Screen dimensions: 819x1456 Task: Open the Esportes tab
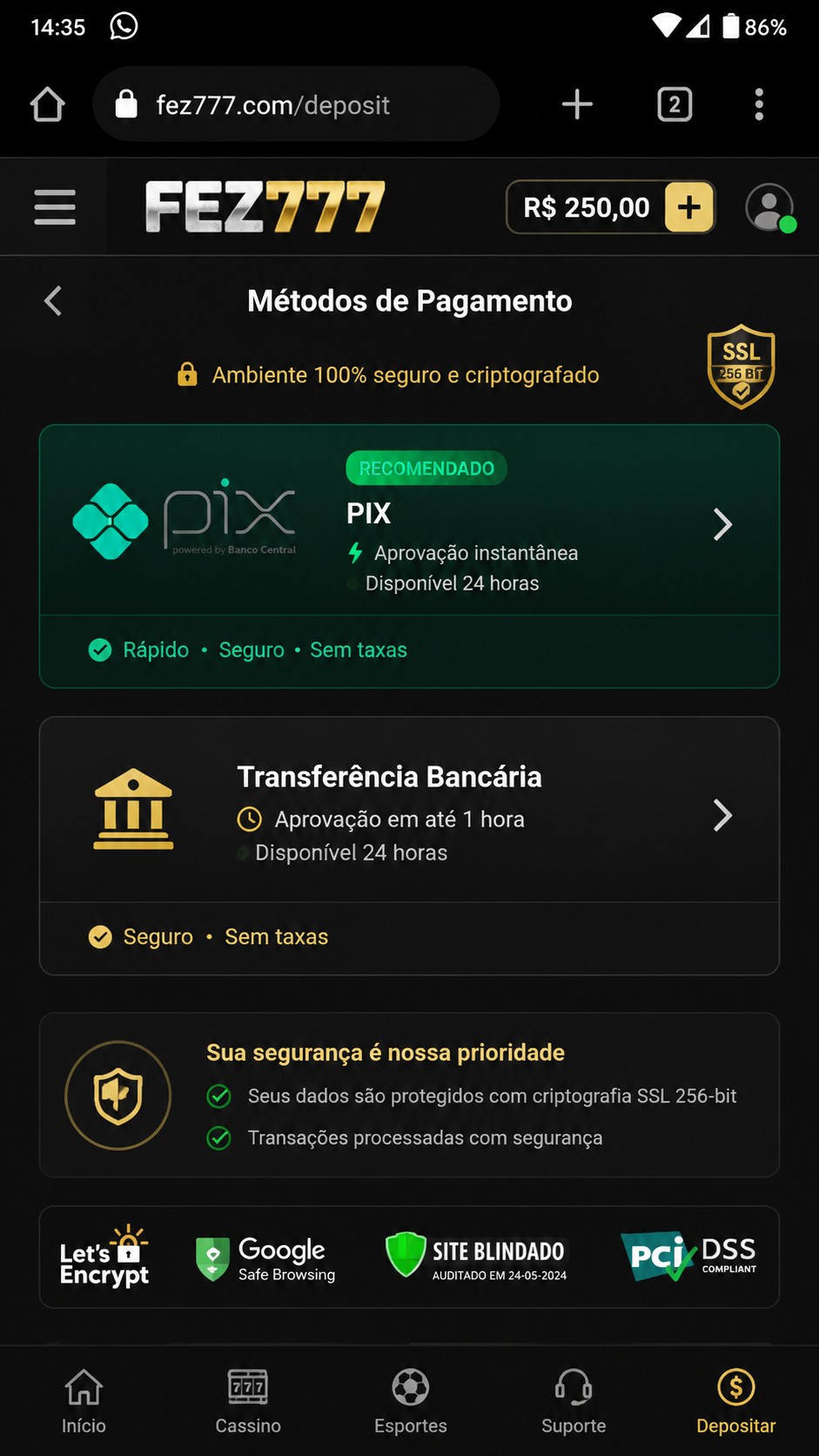410,1401
